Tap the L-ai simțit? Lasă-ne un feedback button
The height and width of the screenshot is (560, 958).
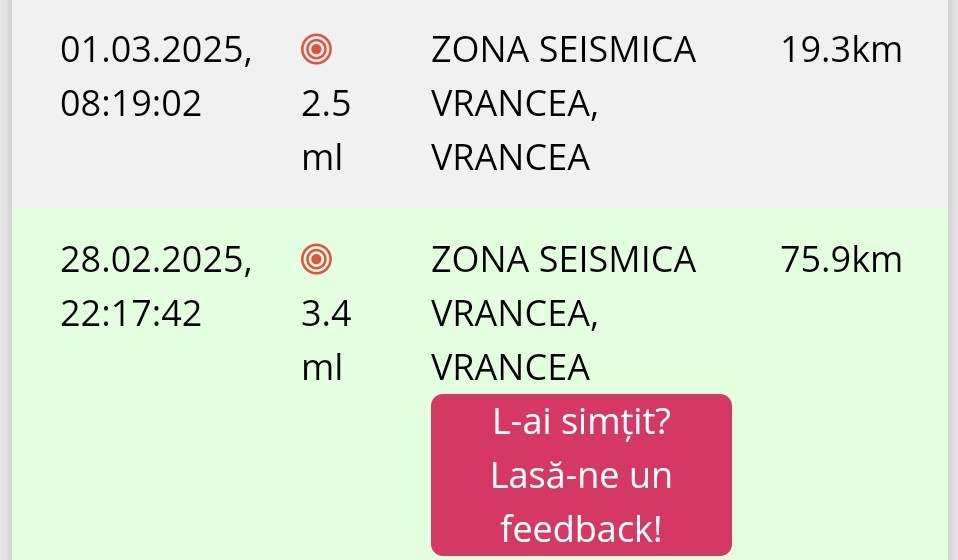coord(581,475)
